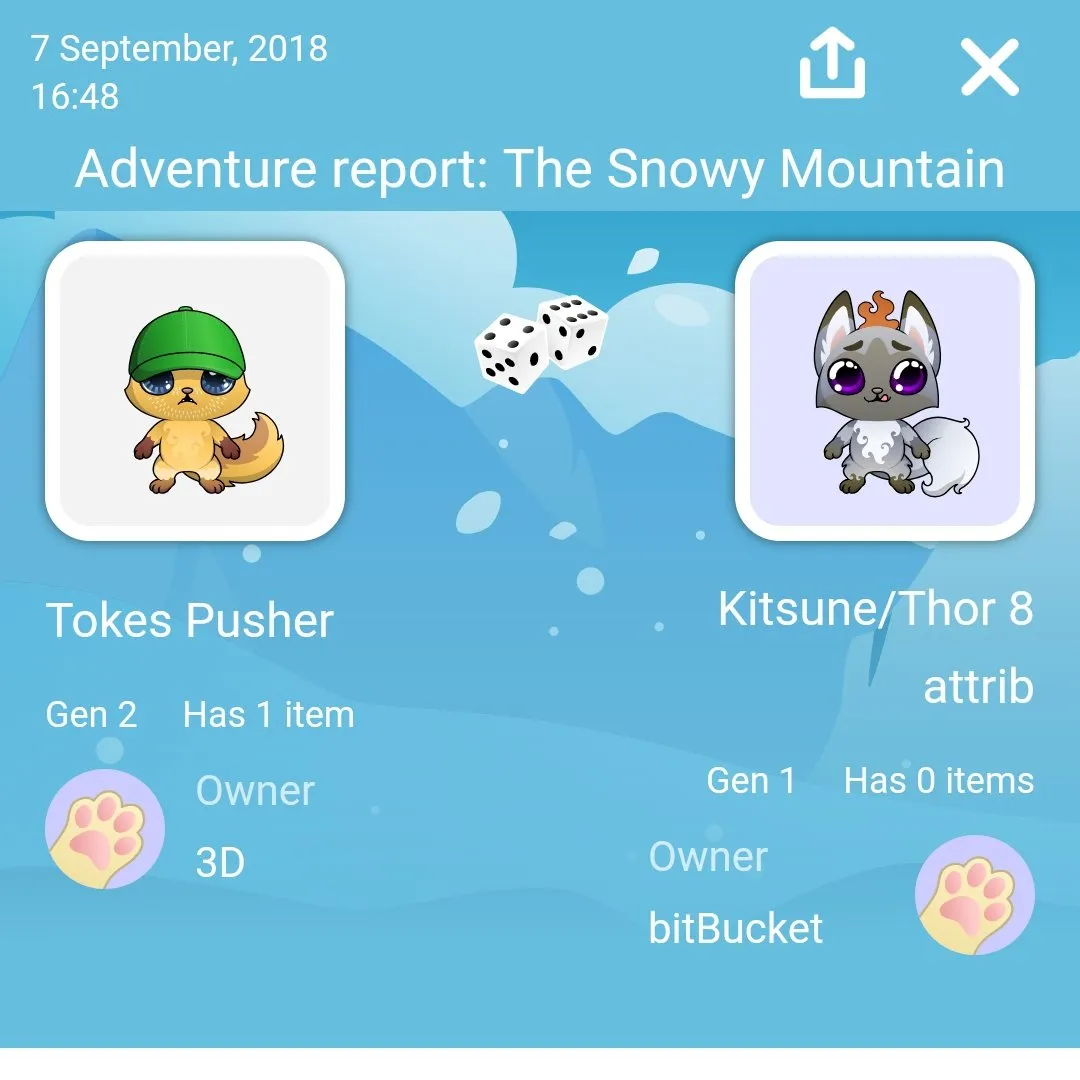View owner bitBucket's profile avatar
This screenshot has width=1080, height=1080.
pos(974,895)
